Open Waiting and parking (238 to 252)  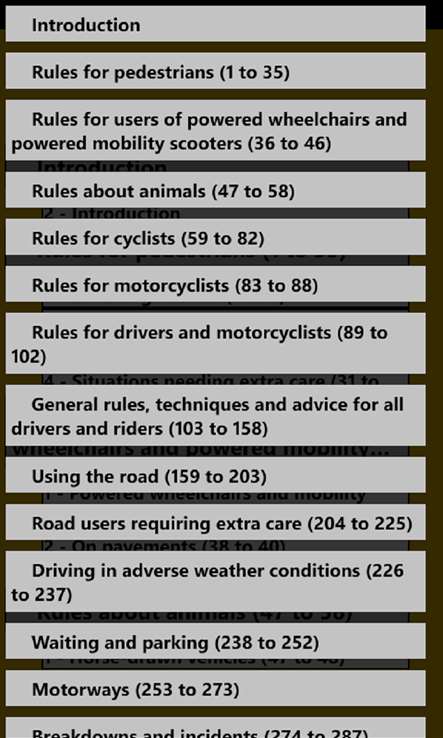coord(216,642)
